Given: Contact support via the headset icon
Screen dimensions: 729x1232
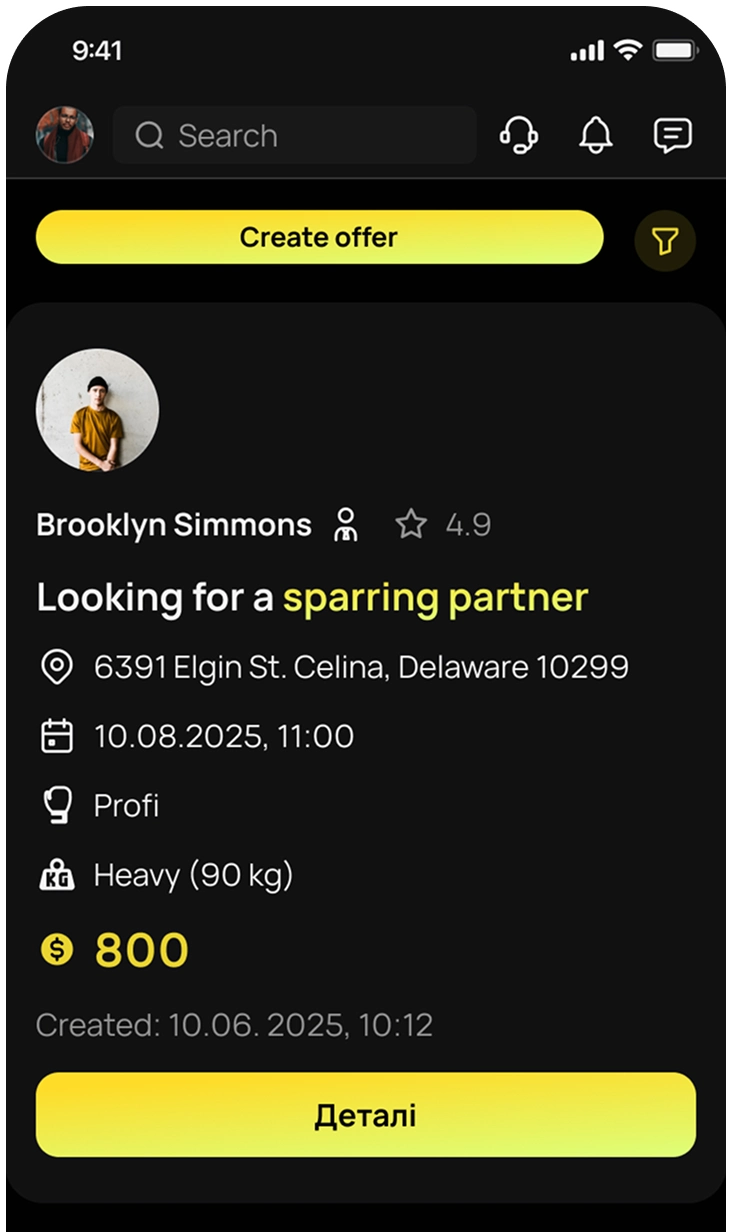Looking at the screenshot, I should 518,135.
